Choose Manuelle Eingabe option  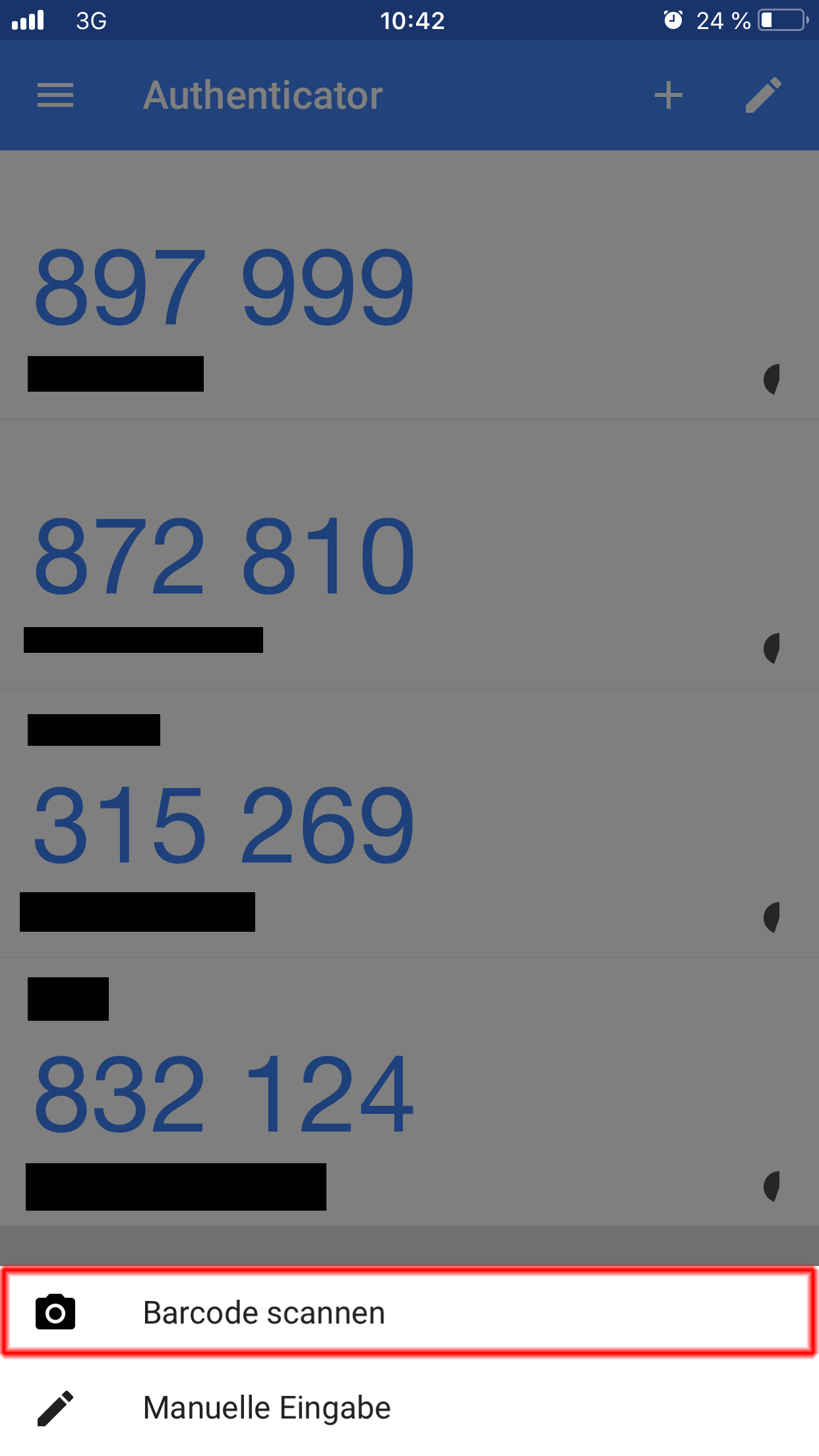[266, 1408]
